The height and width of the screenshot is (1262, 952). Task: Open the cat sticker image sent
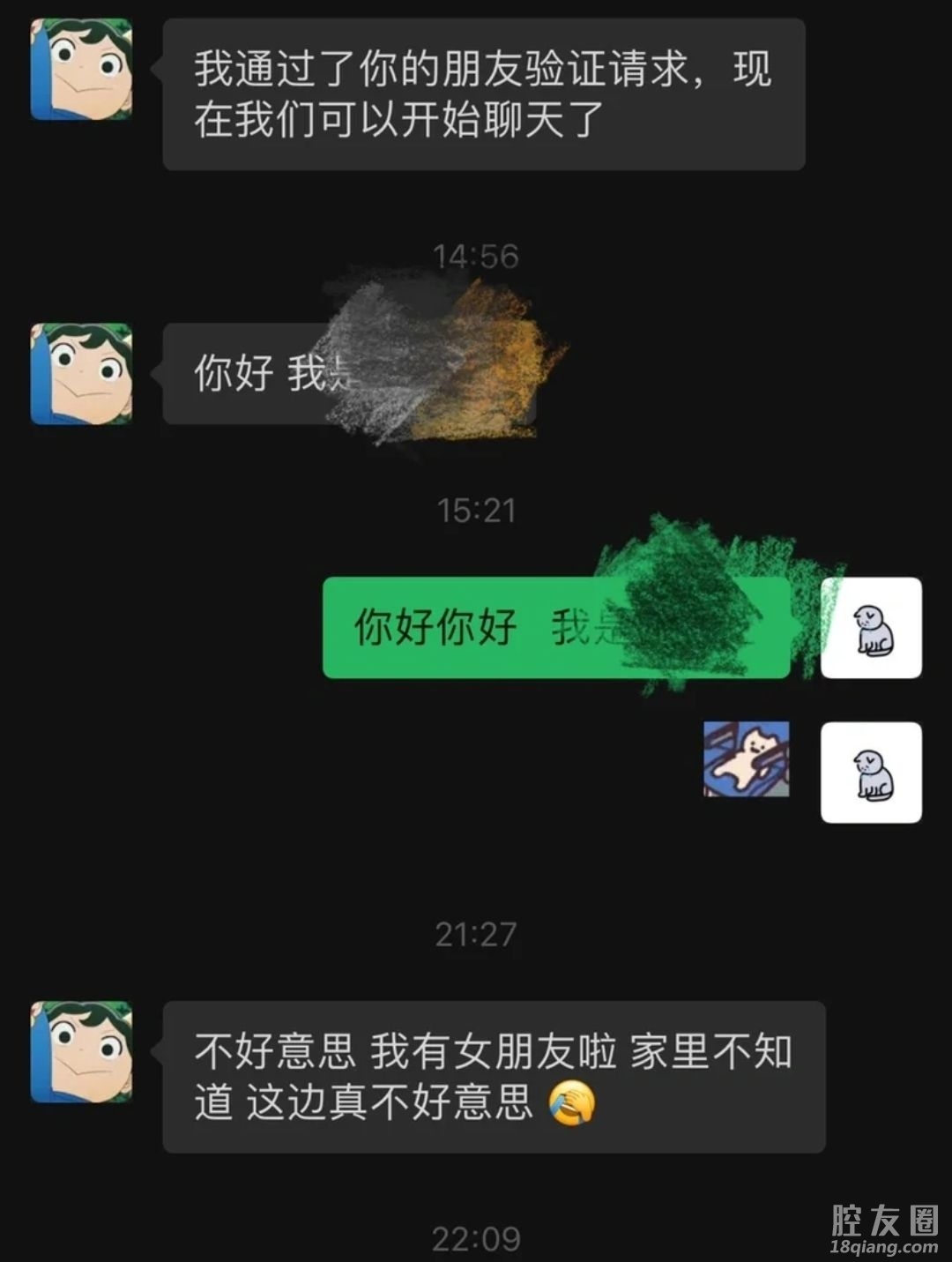(x=746, y=758)
